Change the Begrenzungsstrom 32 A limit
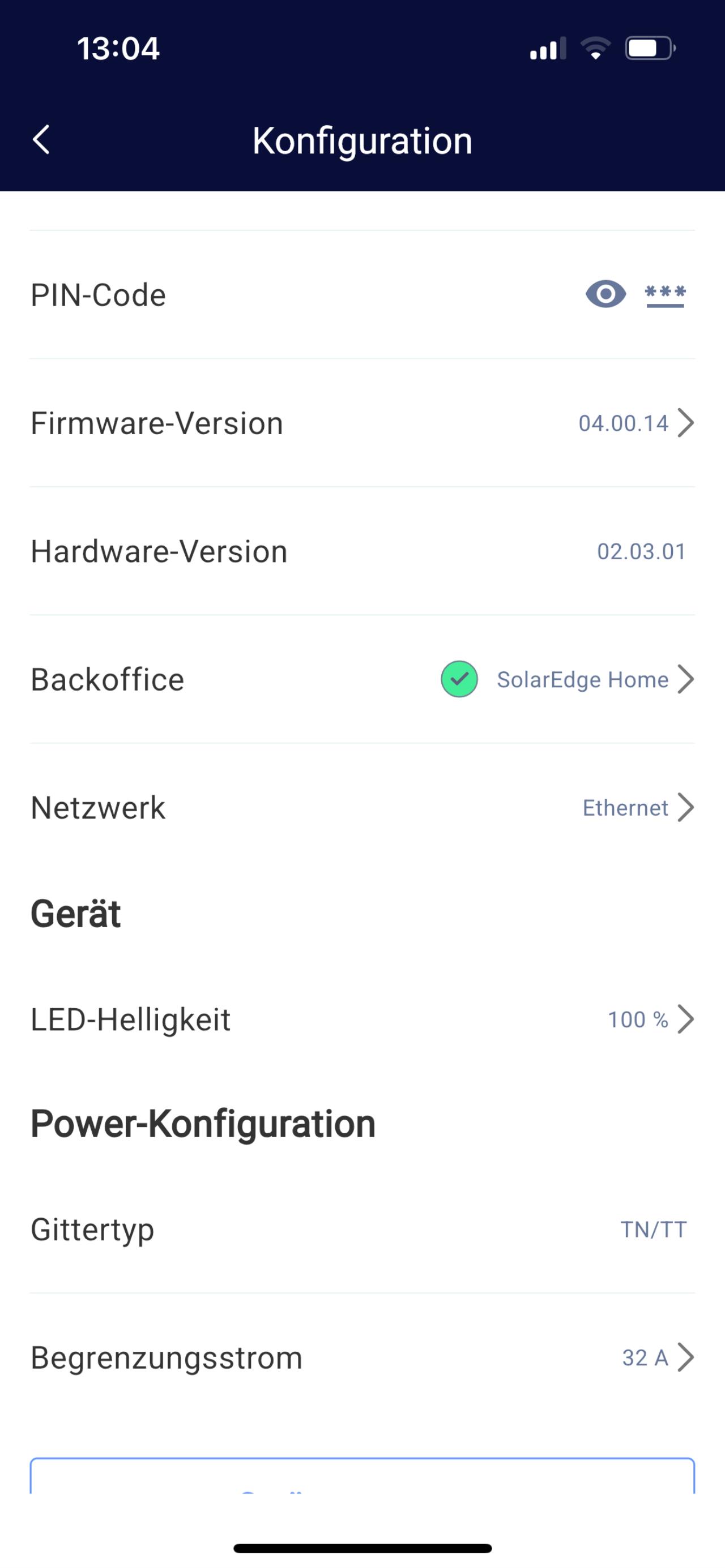Screen dimensions: 725x1568 (656, 1357)
